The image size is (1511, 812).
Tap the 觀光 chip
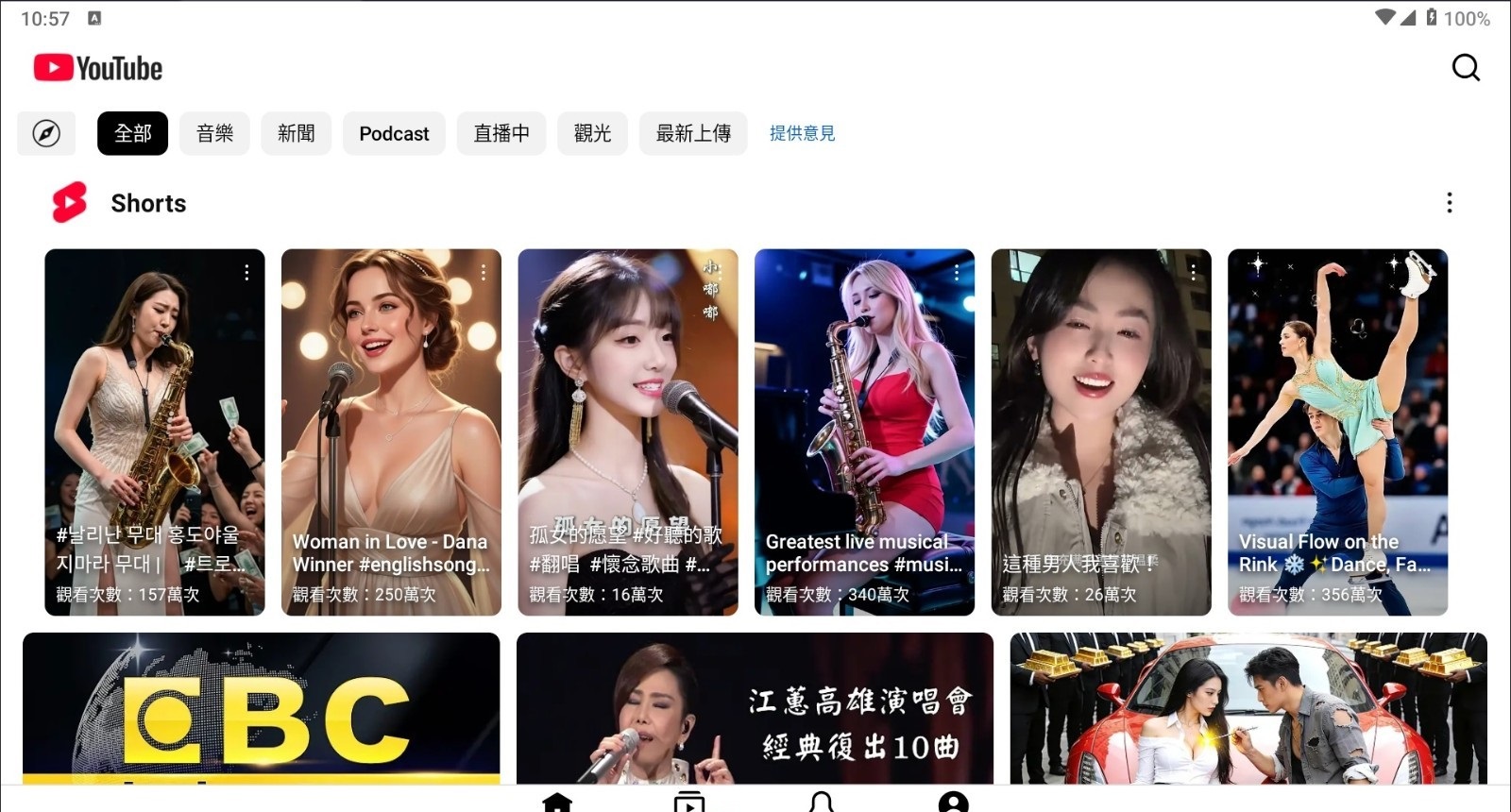592,133
